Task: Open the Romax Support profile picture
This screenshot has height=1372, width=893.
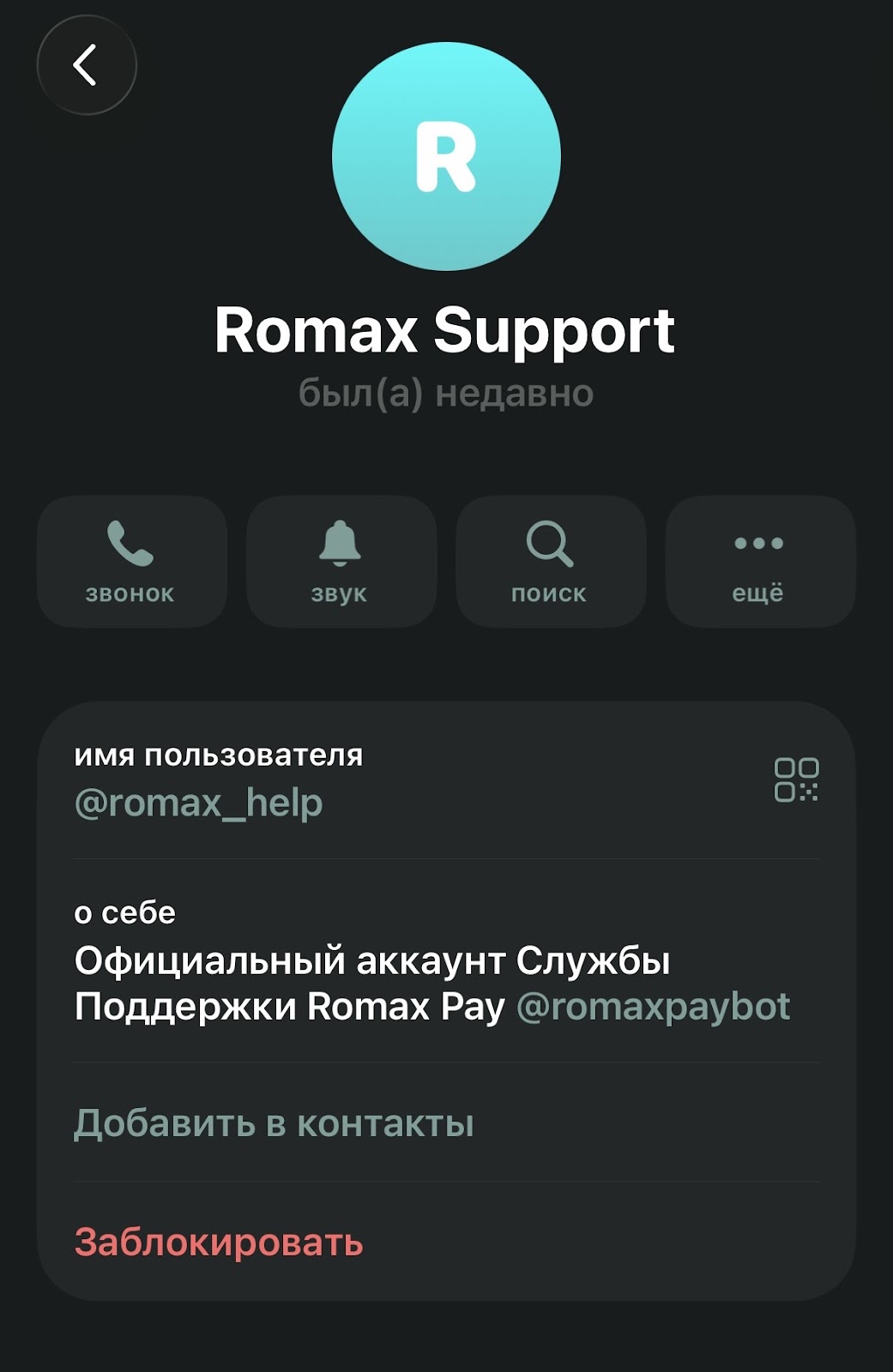Action: tap(446, 157)
